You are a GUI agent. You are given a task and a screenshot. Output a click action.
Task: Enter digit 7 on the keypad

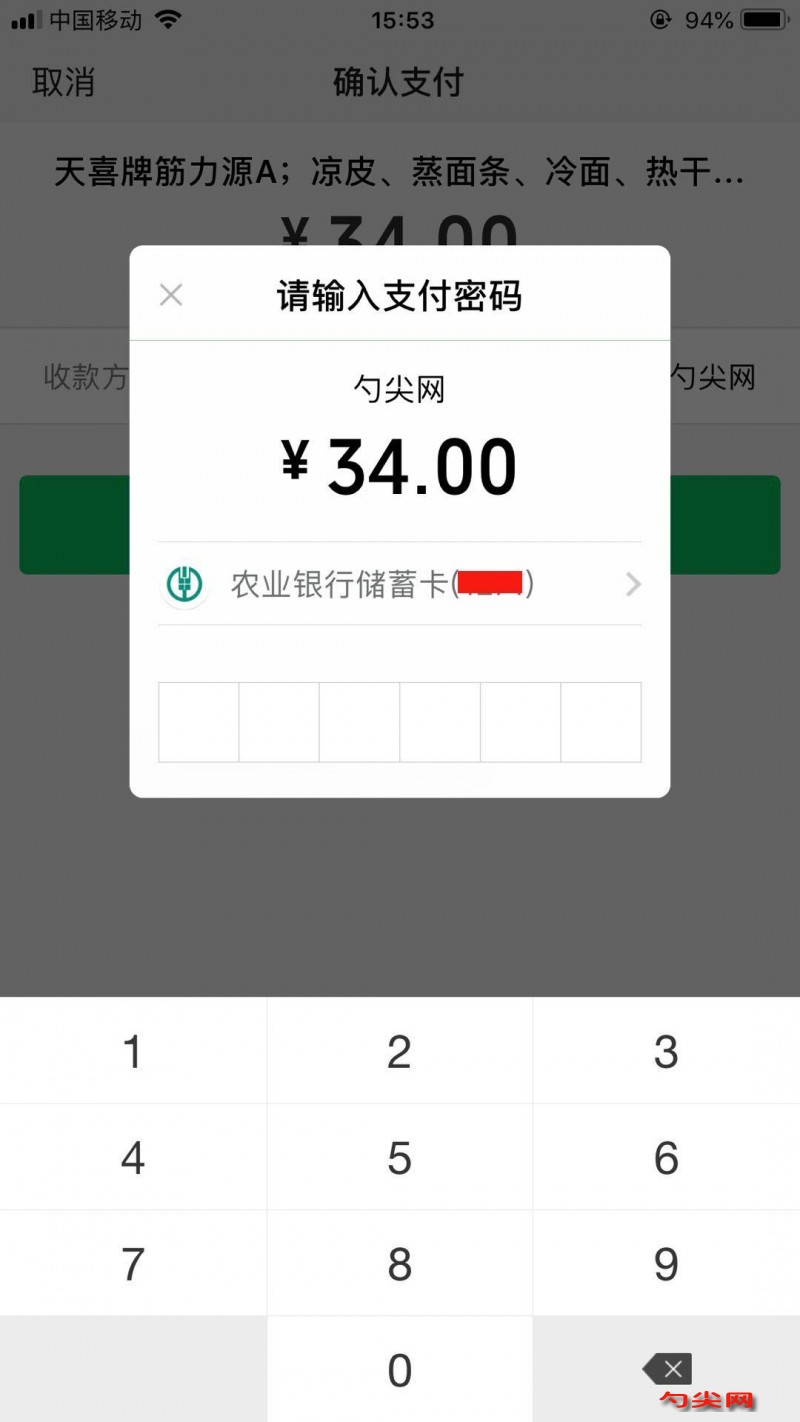click(x=133, y=1264)
